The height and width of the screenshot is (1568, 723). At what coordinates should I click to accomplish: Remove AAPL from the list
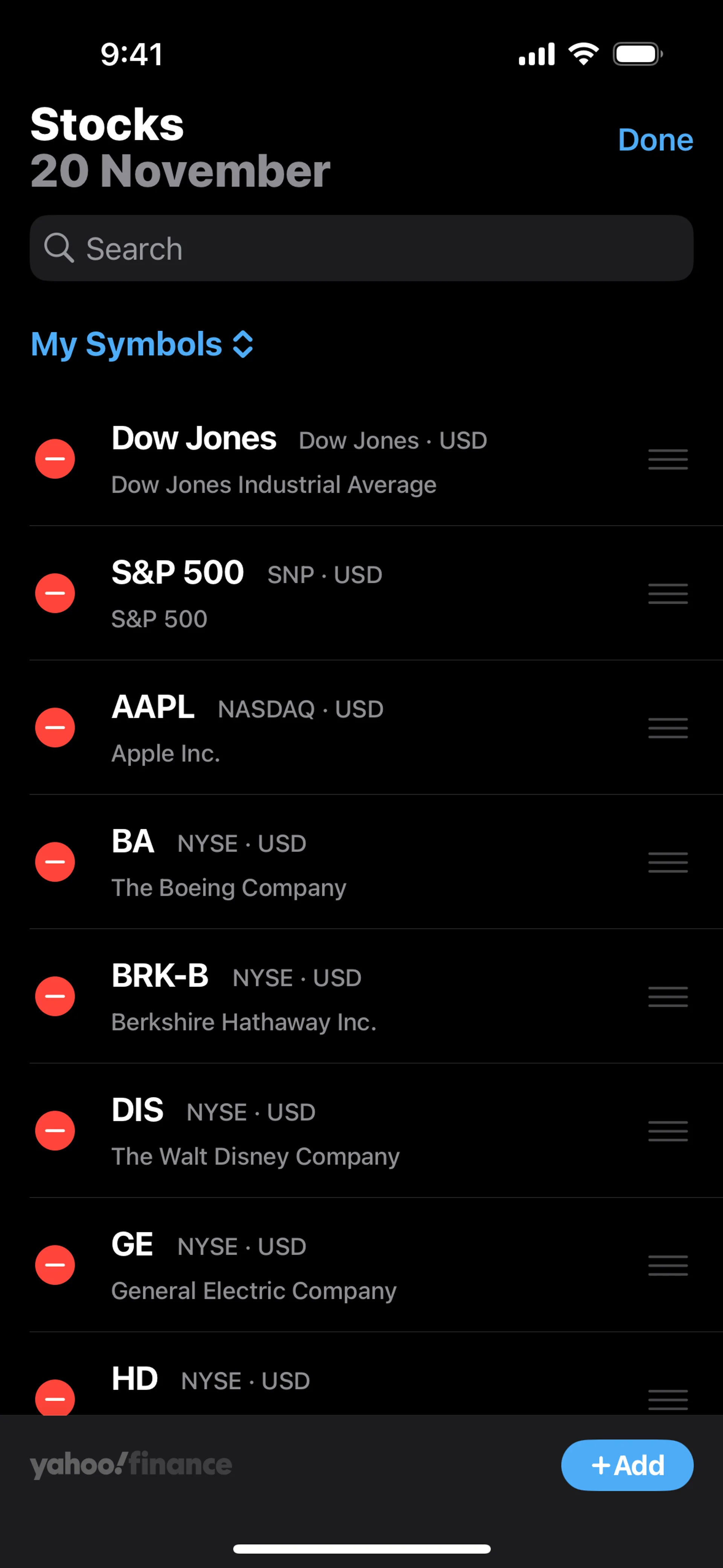(55, 727)
